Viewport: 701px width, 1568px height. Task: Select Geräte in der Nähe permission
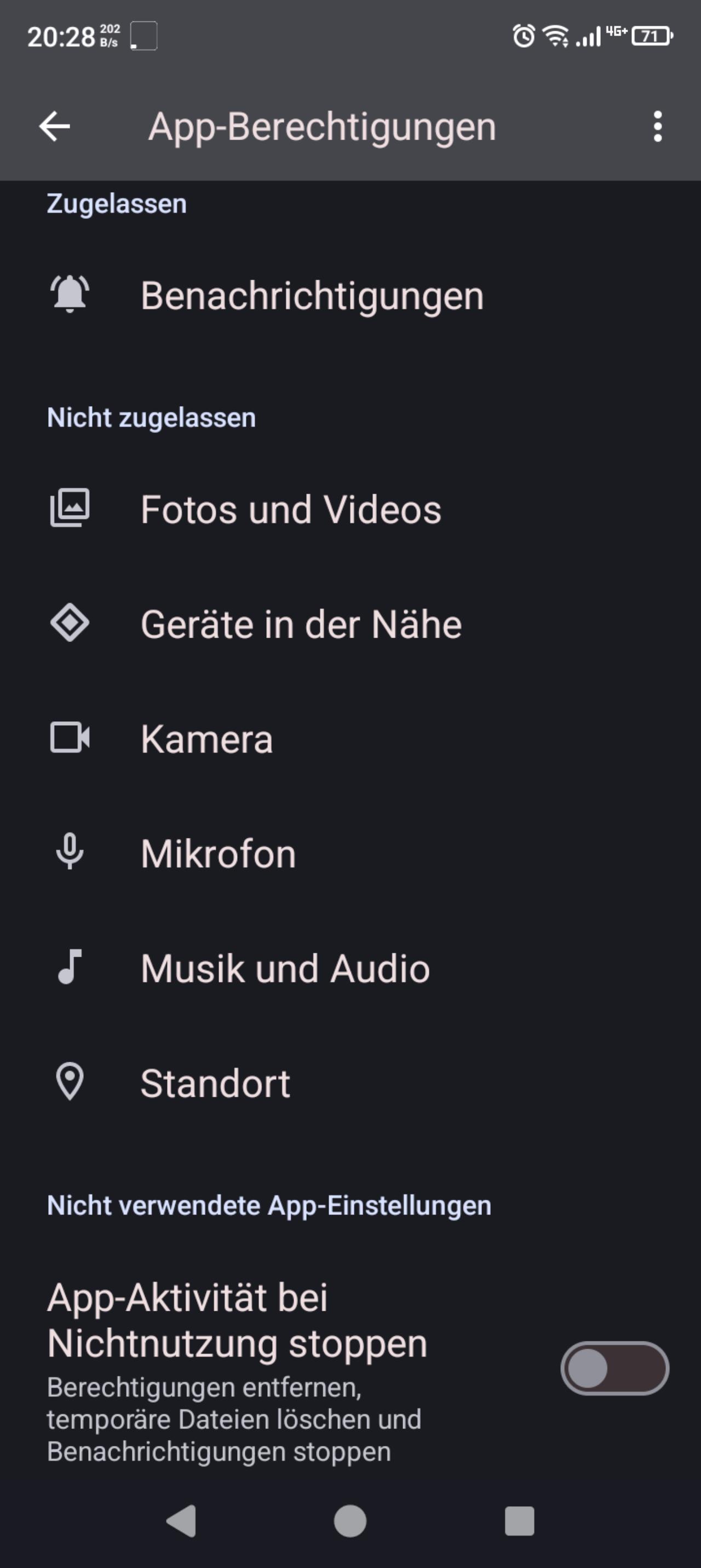(301, 624)
